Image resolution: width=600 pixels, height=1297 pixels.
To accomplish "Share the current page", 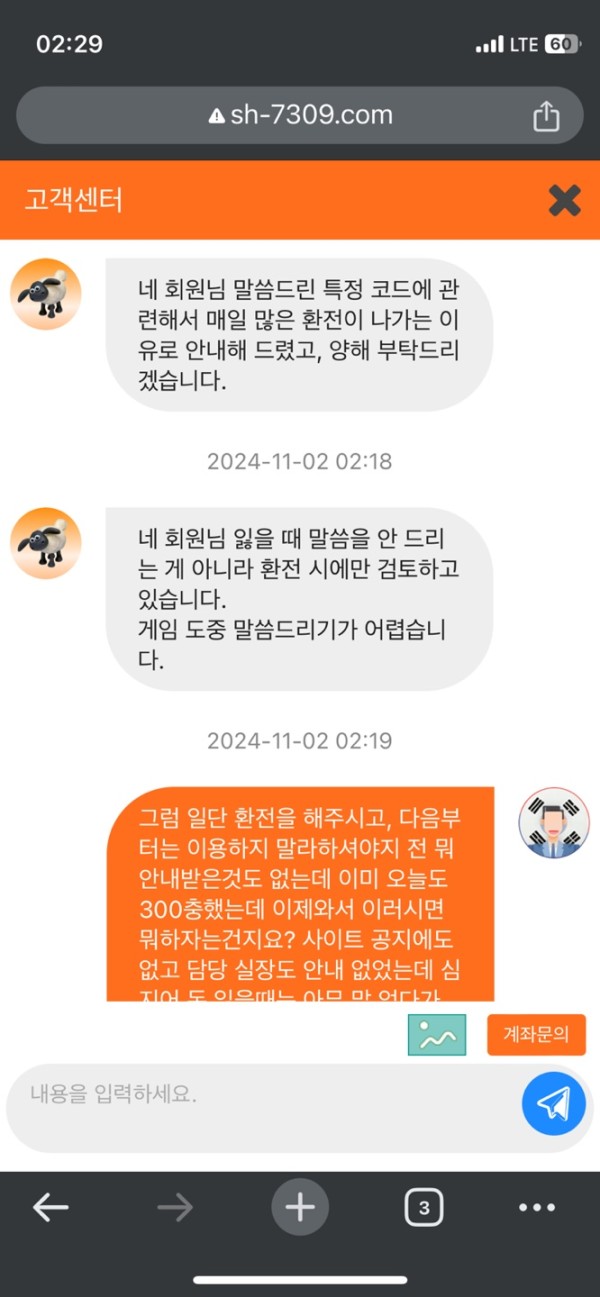I will pyautogui.click(x=546, y=116).
